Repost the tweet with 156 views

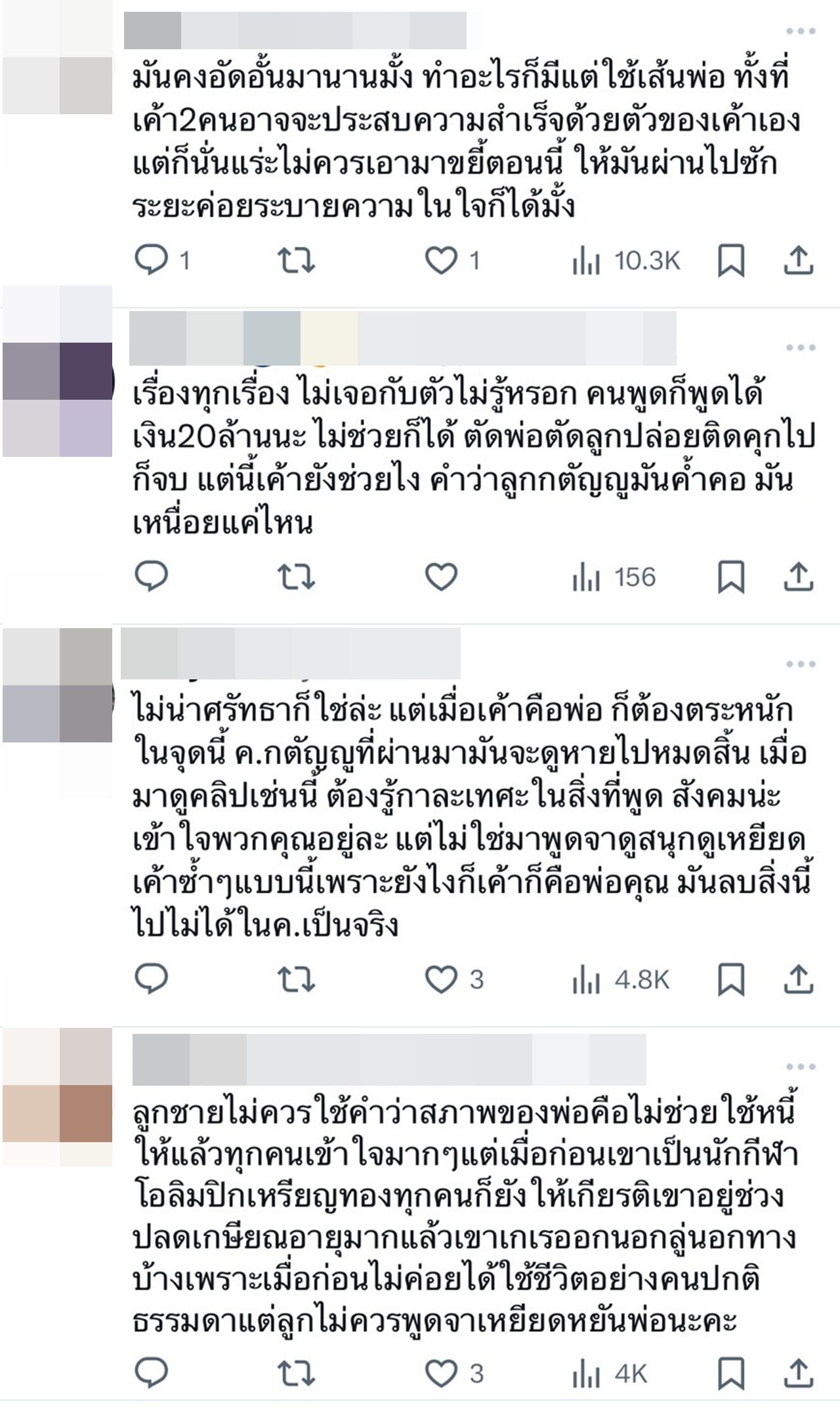(296, 577)
